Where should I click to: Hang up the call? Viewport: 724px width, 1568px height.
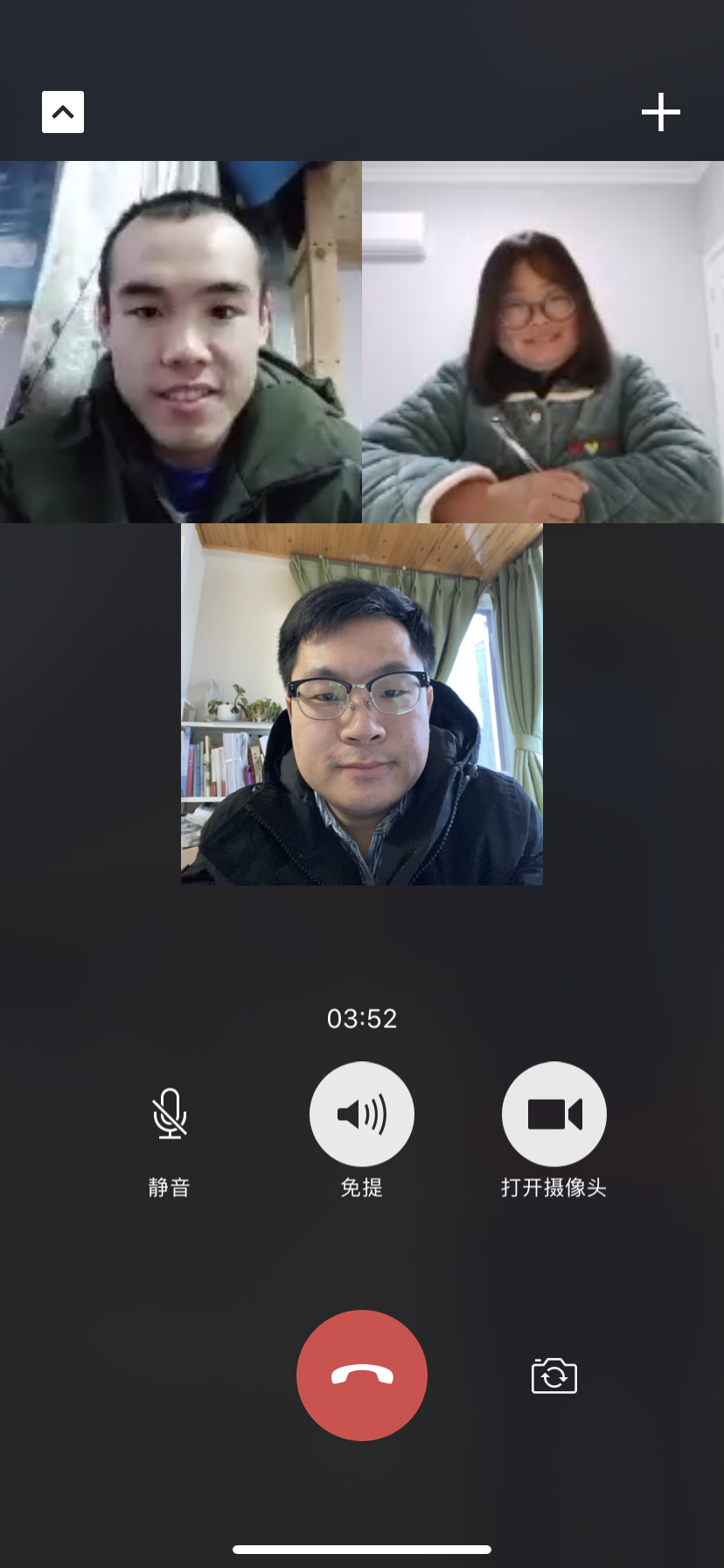(x=362, y=1375)
